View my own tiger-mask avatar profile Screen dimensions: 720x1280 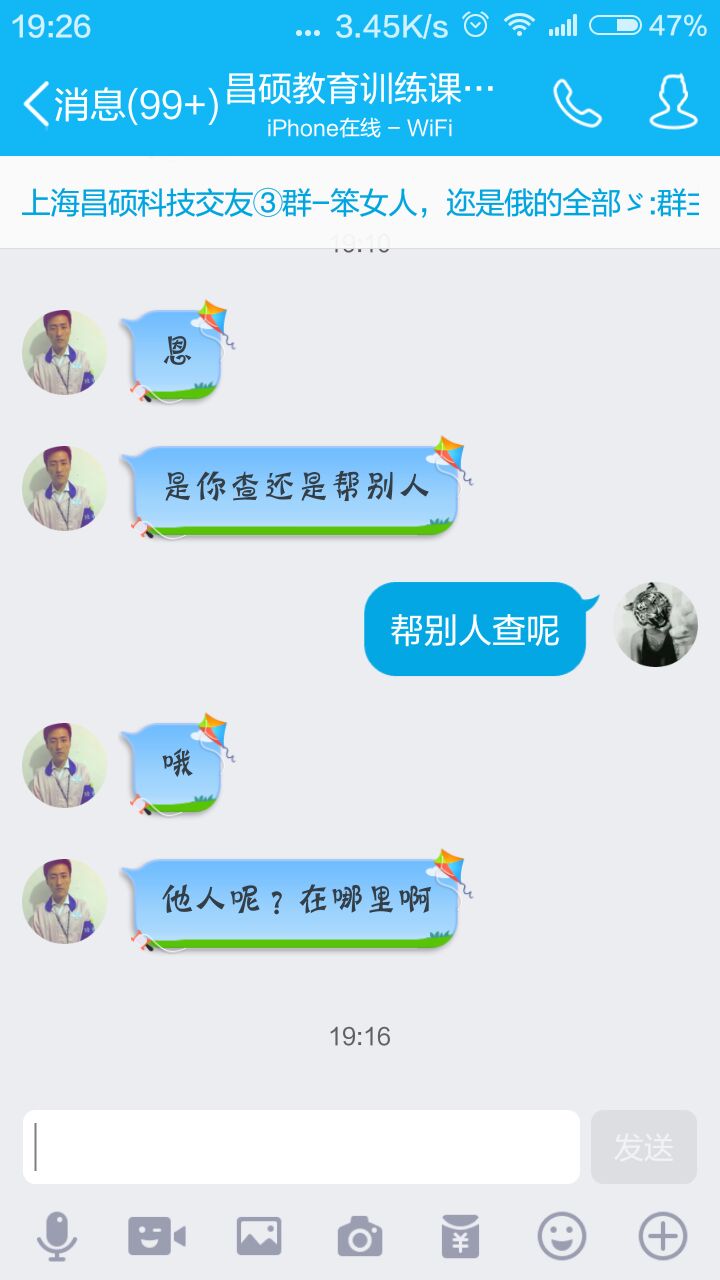pos(655,625)
